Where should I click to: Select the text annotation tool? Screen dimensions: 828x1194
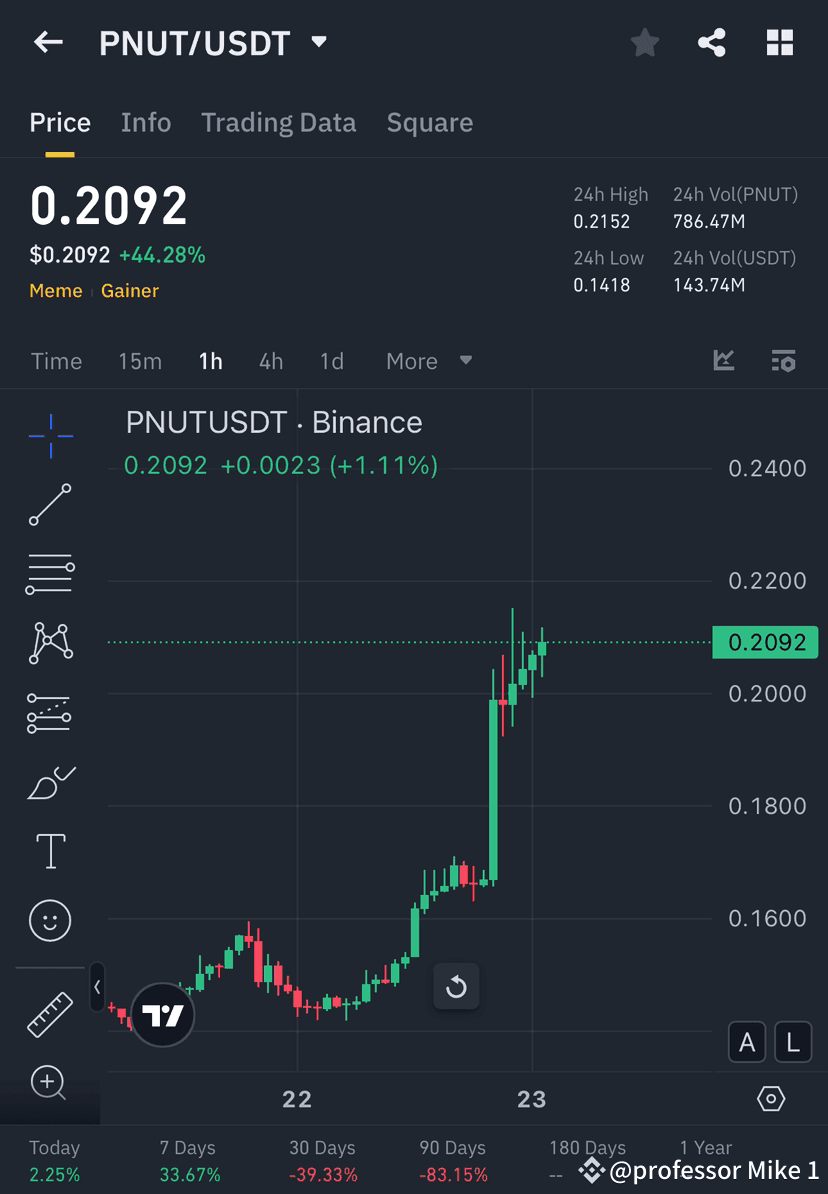click(x=50, y=850)
